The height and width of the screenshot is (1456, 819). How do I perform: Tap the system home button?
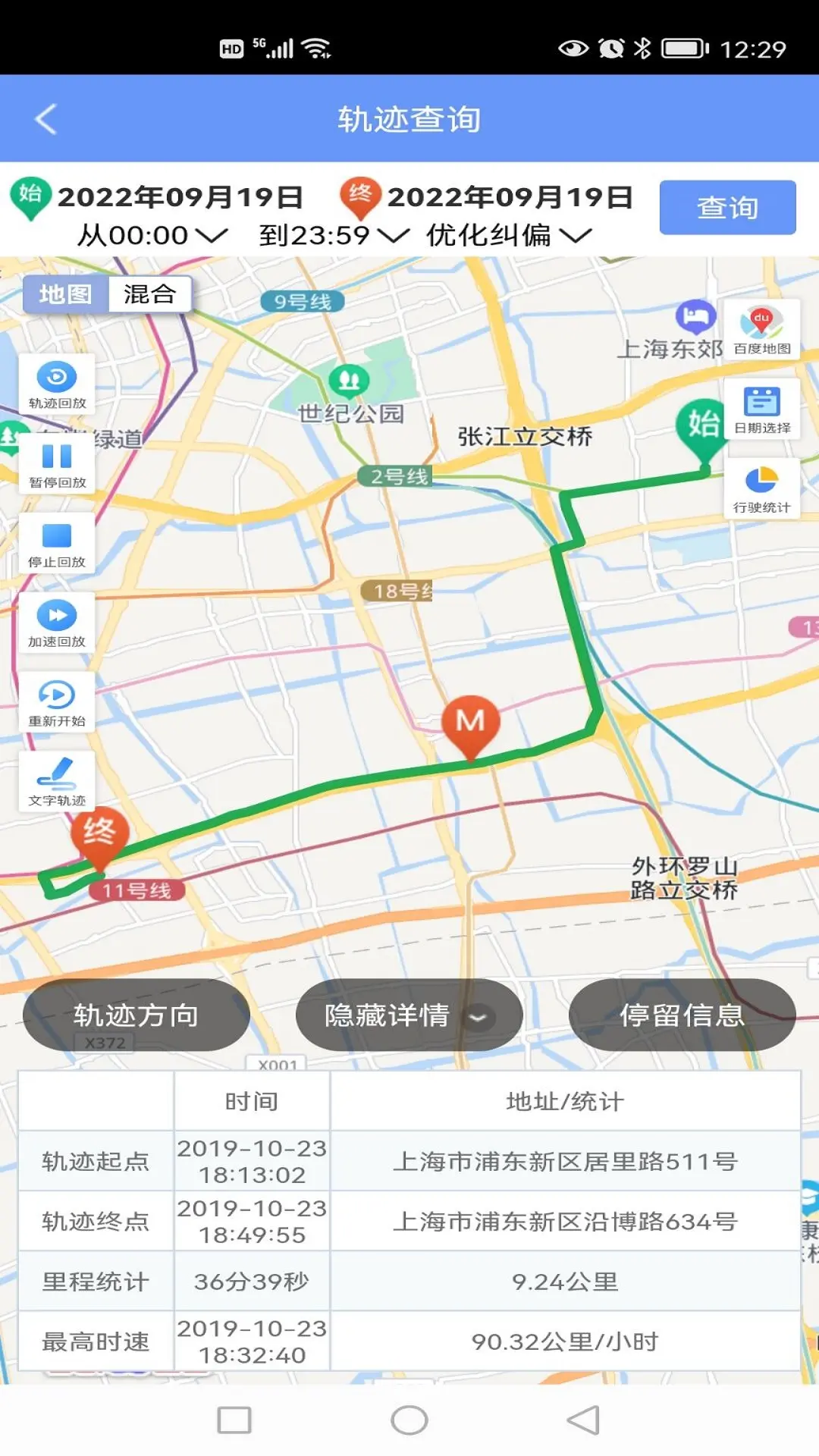[x=409, y=1420]
